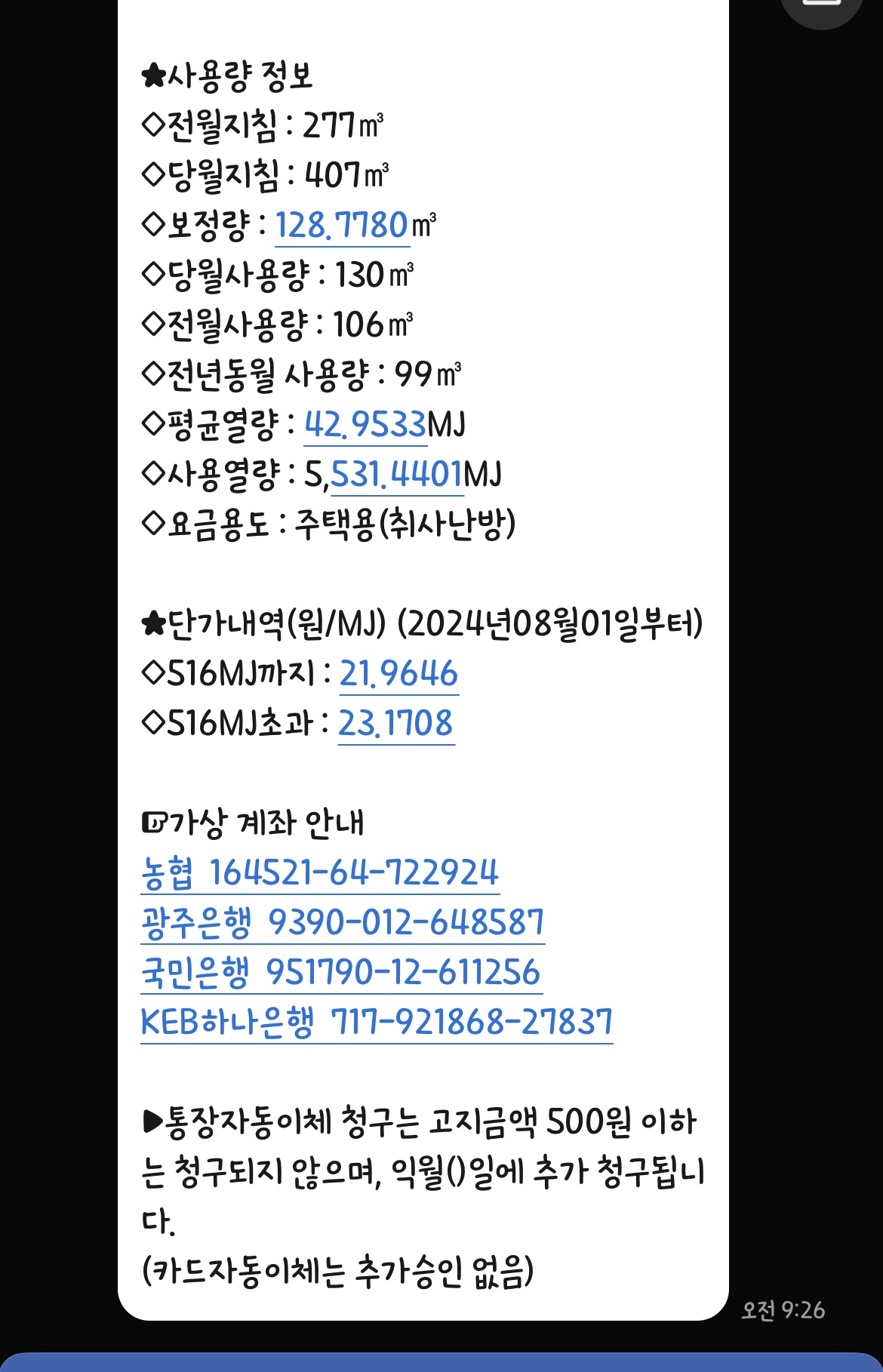
Task: Tap KEB하나은행 717-921868-27837 account link
Action: pos(376,1023)
